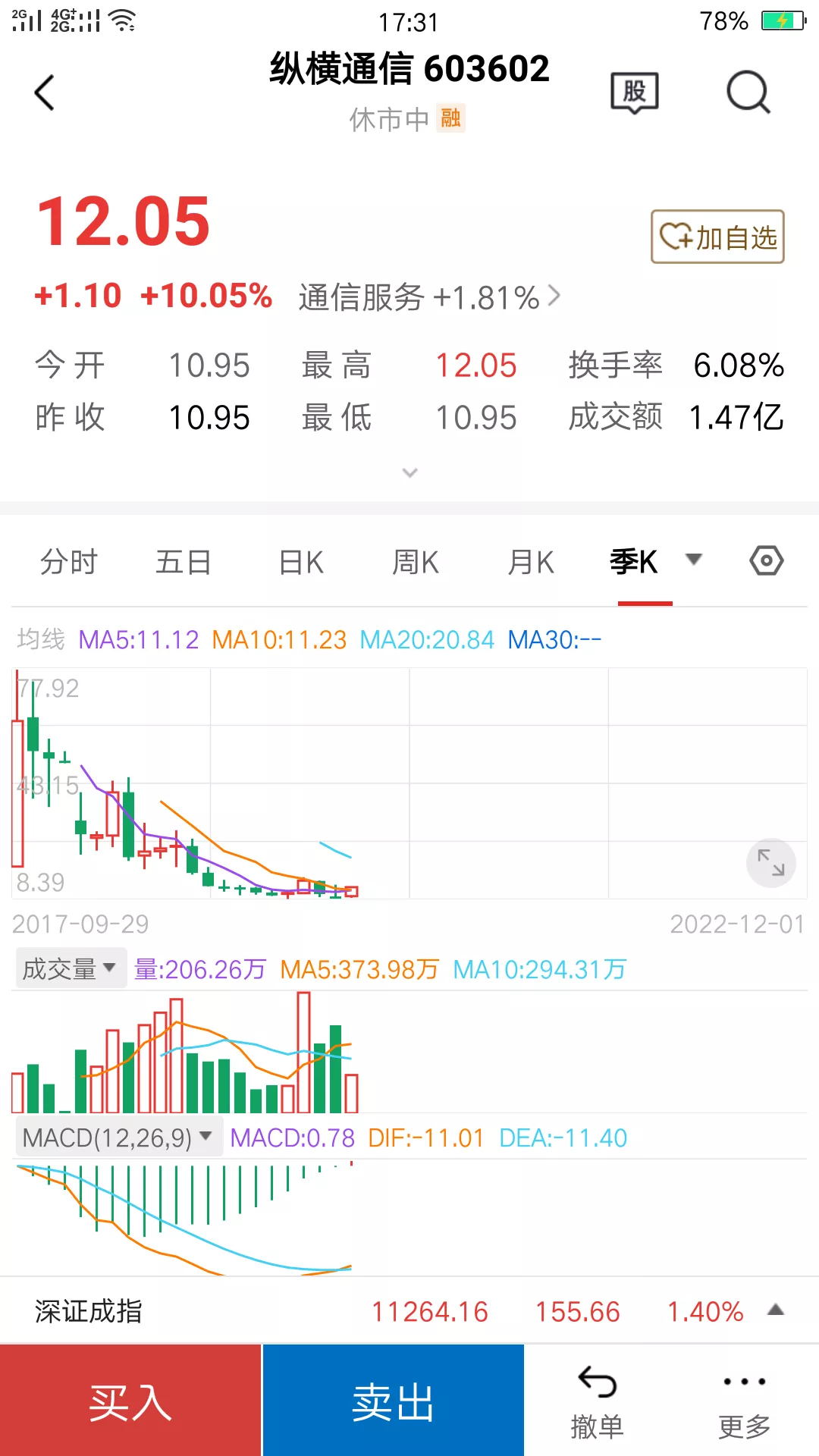Open chart settings hexagon icon

click(x=766, y=561)
